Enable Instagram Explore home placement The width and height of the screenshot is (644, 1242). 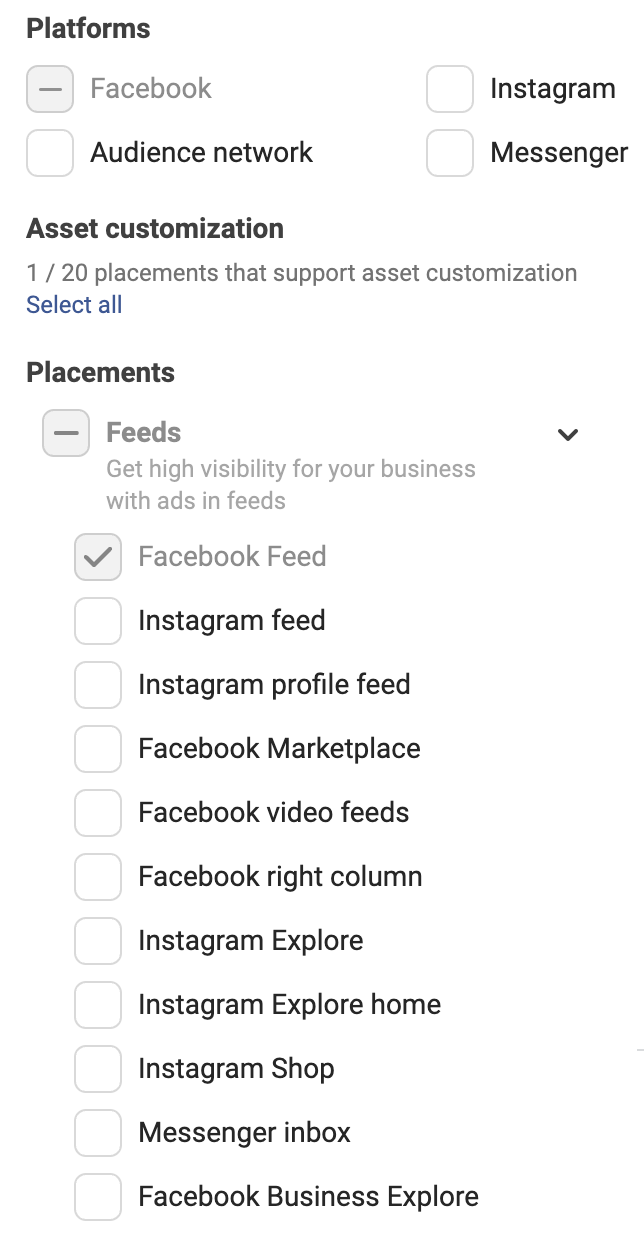[x=98, y=1005]
